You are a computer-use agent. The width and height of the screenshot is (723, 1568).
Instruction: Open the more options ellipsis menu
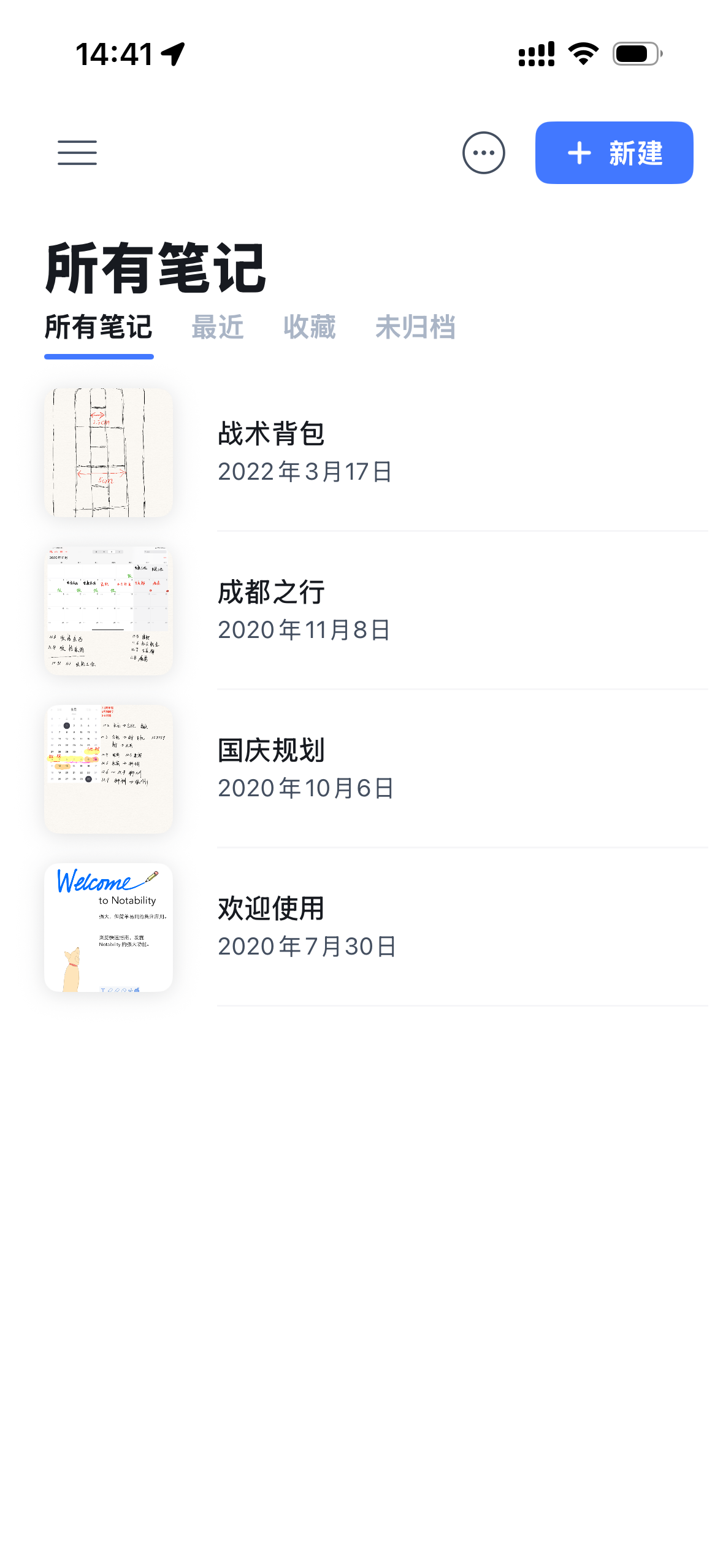483,153
